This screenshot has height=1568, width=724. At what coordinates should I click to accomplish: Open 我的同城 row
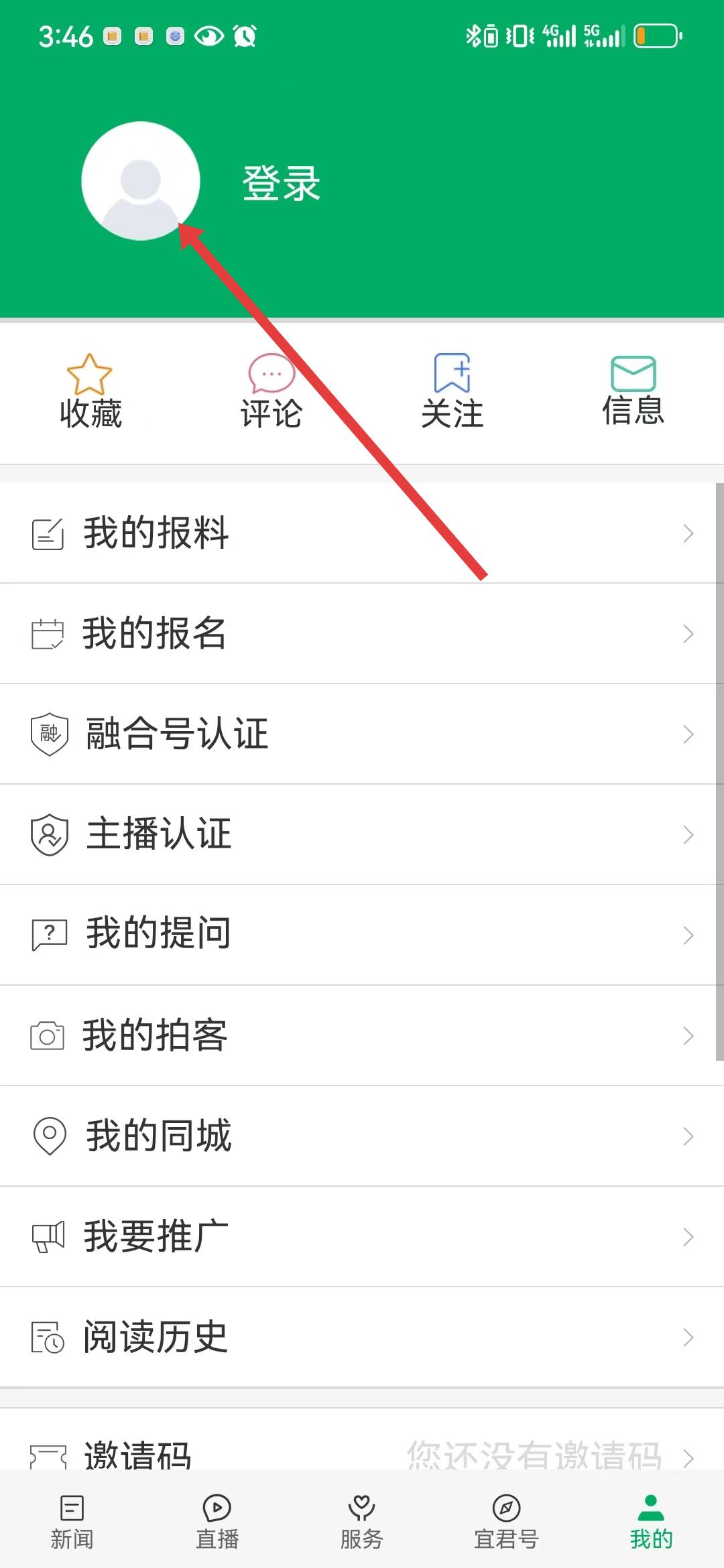[362, 1136]
